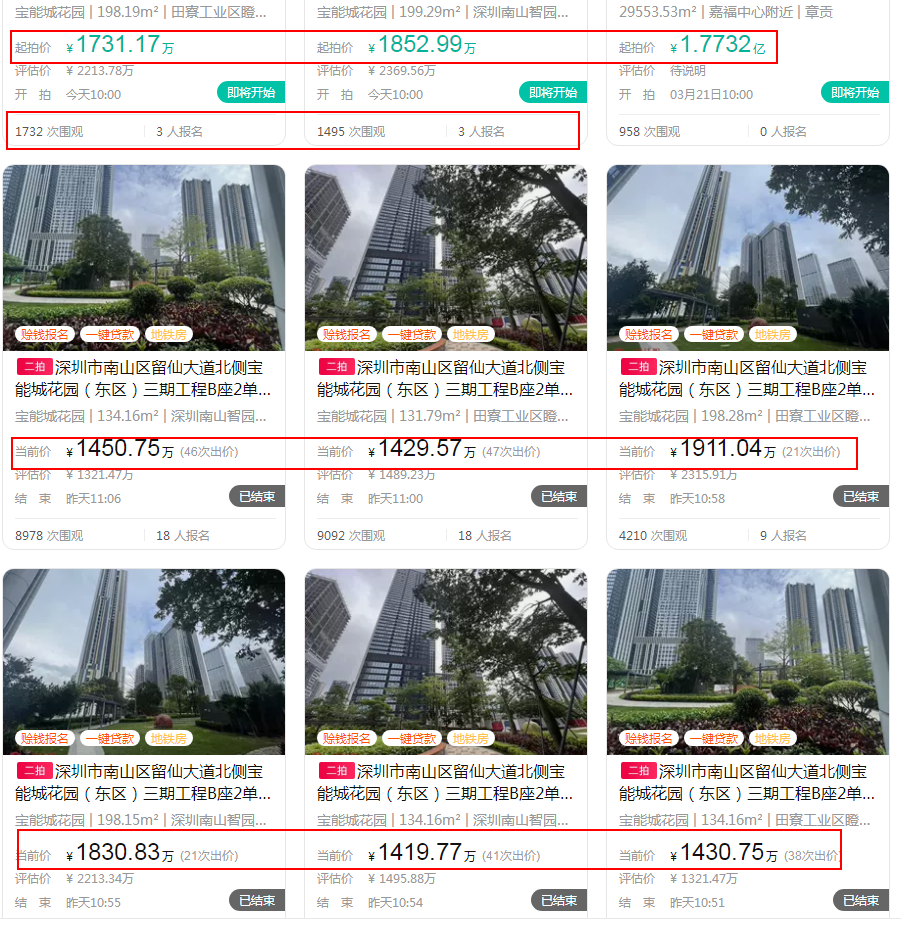This screenshot has width=901, height=929.
Task: Open the listing with current price 1430.75万
Action: 744,783
